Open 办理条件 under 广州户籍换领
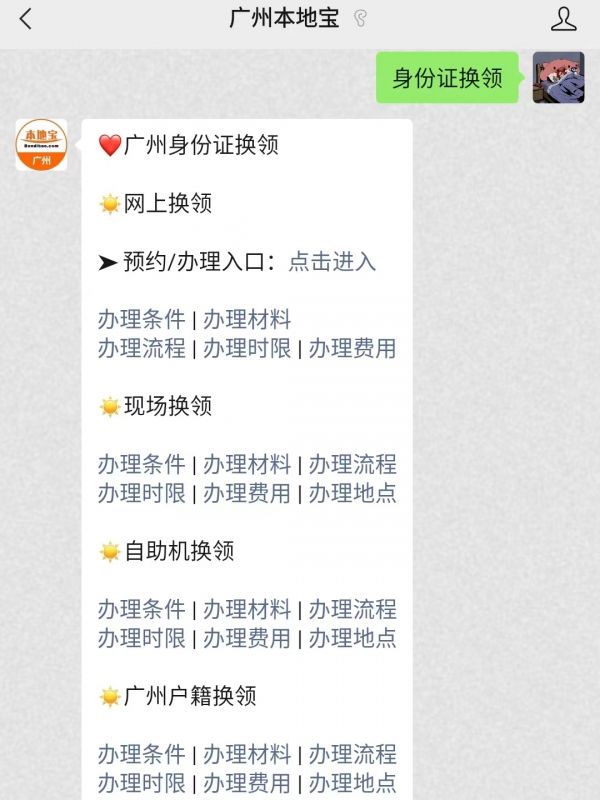600x800 pixels. (x=141, y=755)
